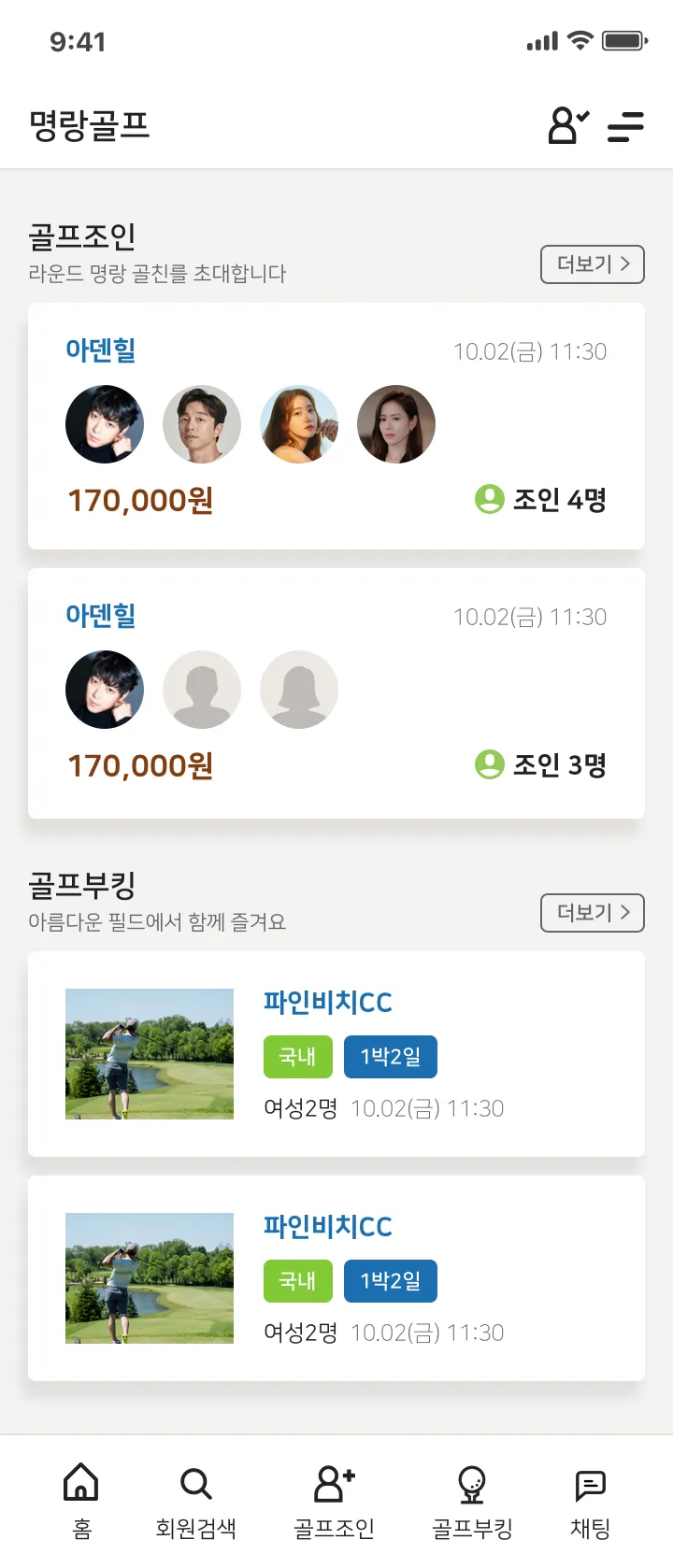Select the 국내 tag on the first booking
673x1568 pixels.
pyautogui.click(x=297, y=1057)
